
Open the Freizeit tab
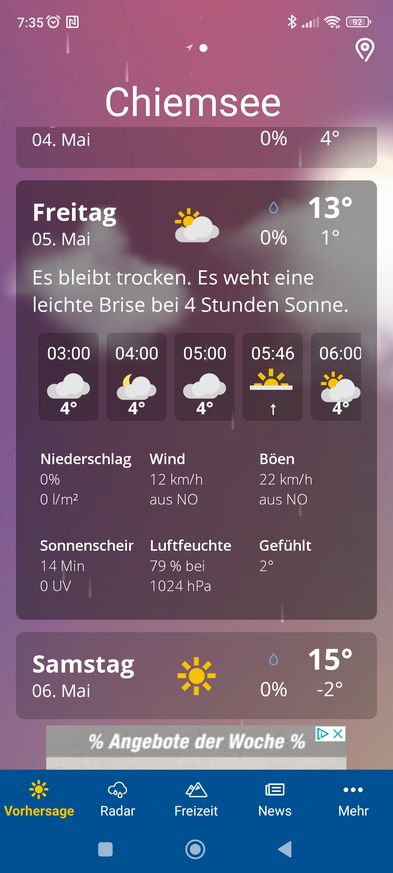(196, 799)
